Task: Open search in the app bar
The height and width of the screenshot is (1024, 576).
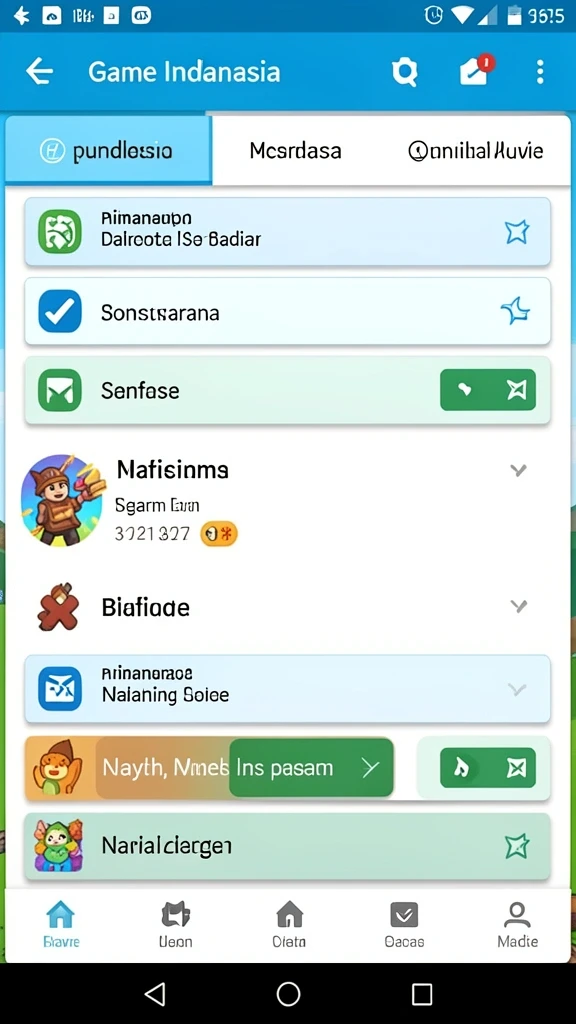Action: tap(404, 72)
